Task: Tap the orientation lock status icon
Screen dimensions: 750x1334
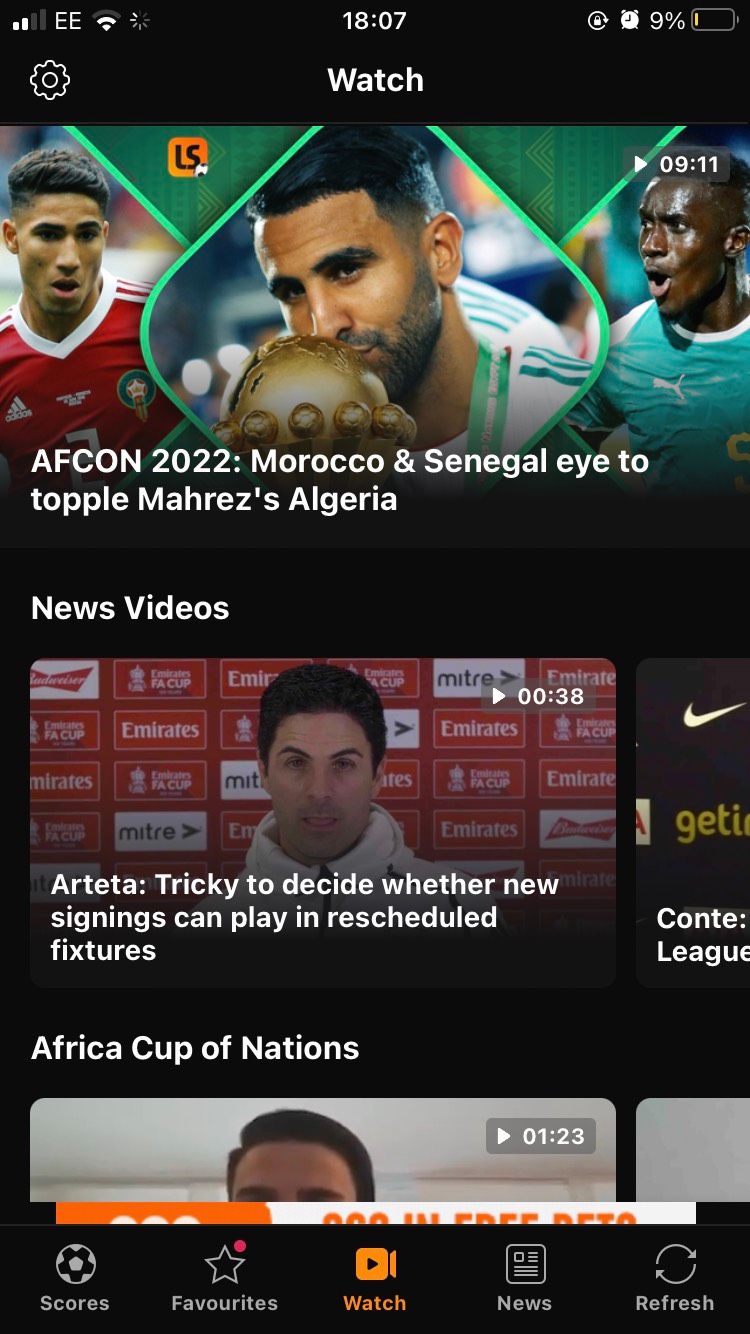Action: 598,19
